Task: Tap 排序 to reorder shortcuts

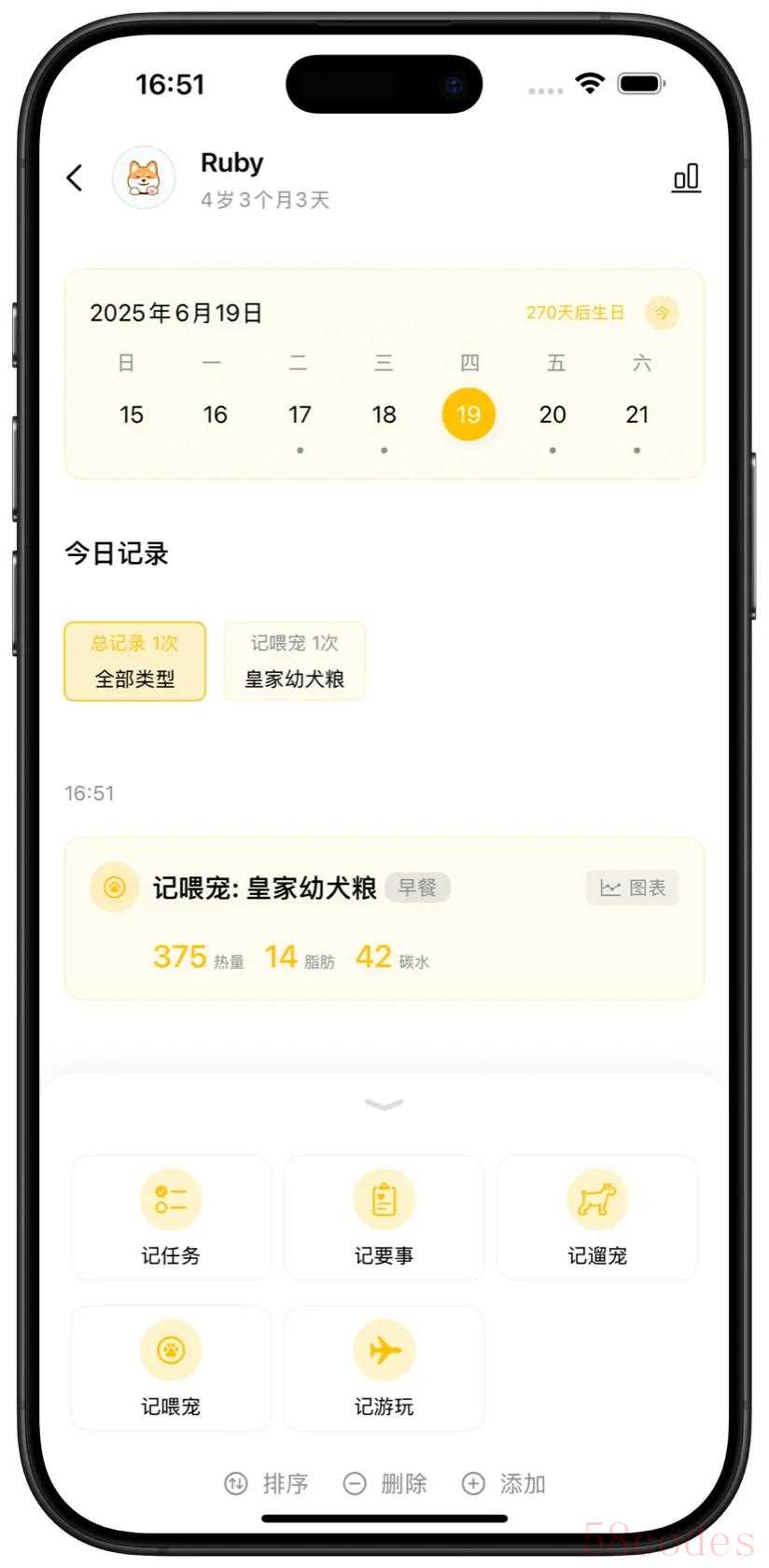Action: [x=267, y=1483]
